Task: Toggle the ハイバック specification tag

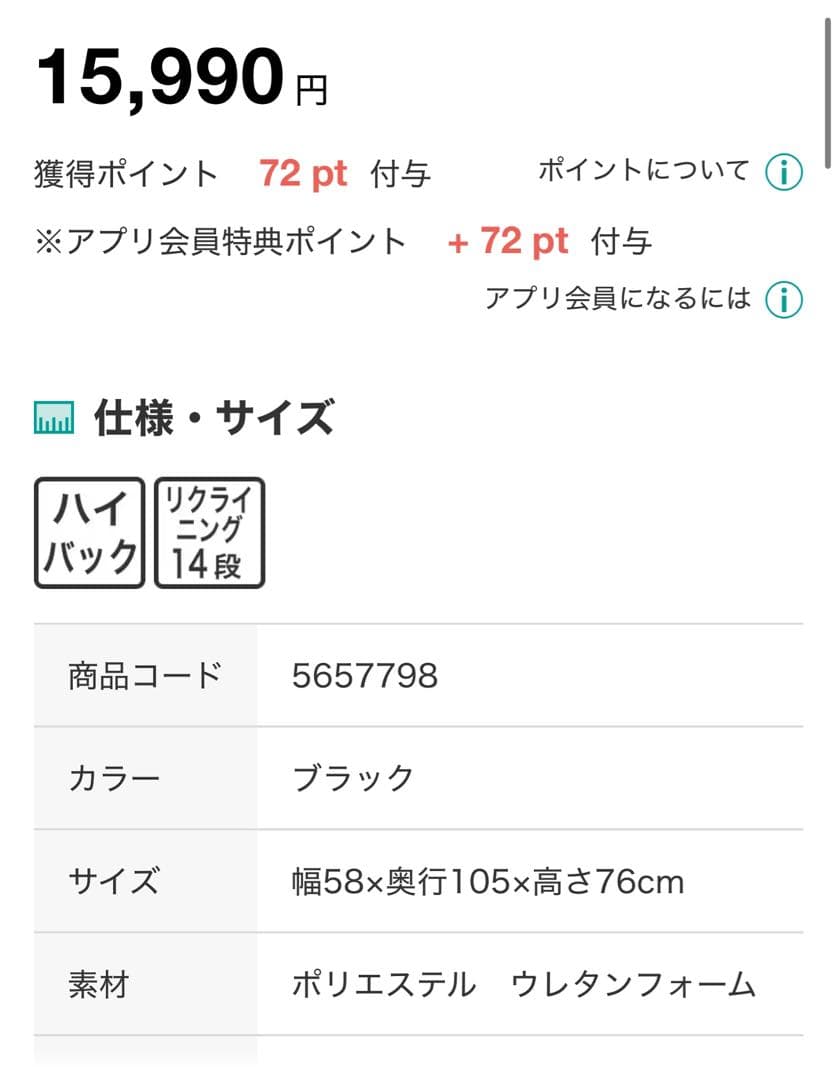Action: [89, 533]
